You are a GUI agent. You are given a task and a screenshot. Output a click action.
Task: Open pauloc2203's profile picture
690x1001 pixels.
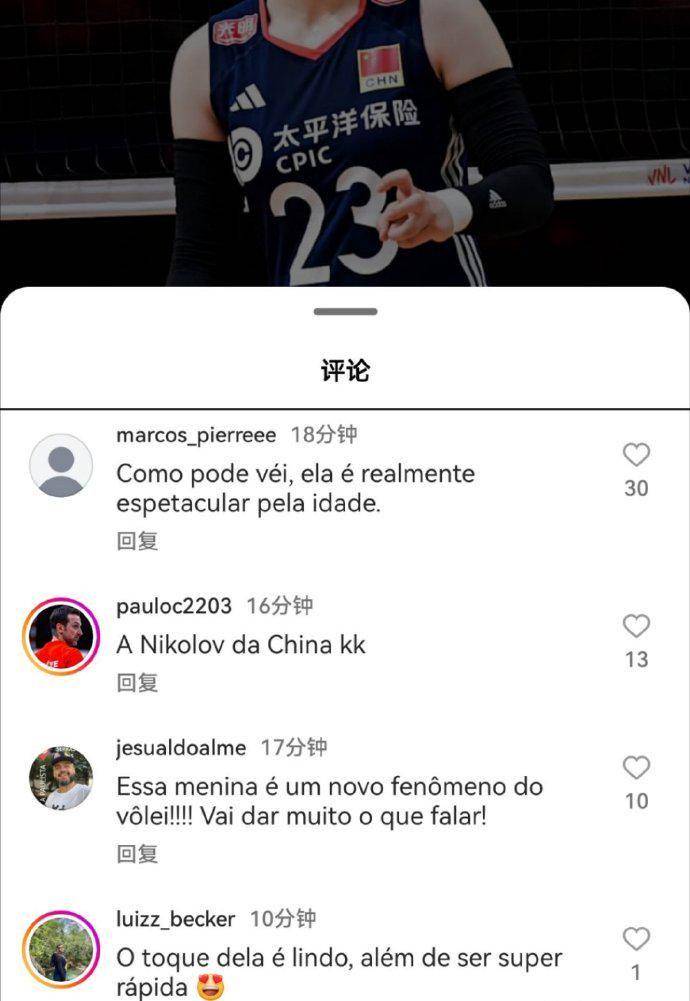pyautogui.click(x=61, y=637)
